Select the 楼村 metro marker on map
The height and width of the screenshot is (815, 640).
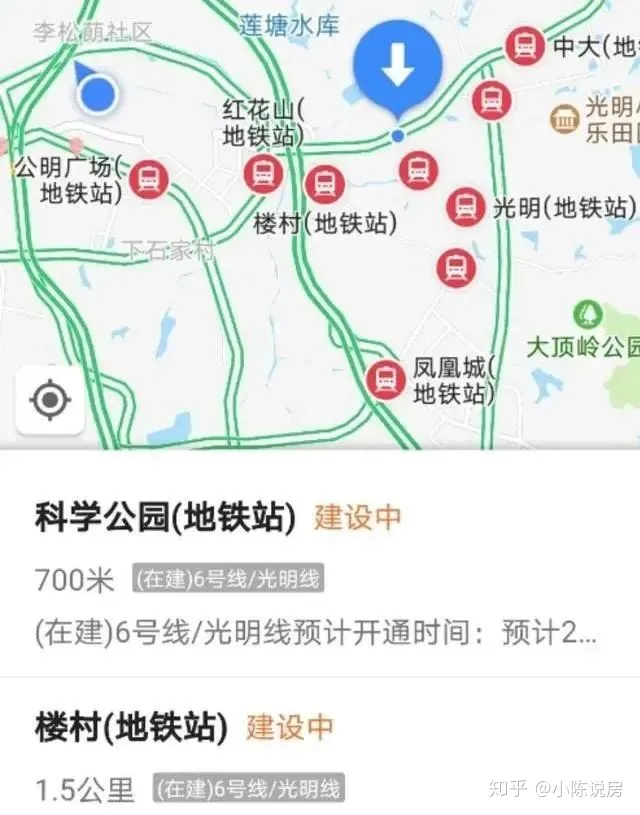pyautogui.click(x=324, y=184)
